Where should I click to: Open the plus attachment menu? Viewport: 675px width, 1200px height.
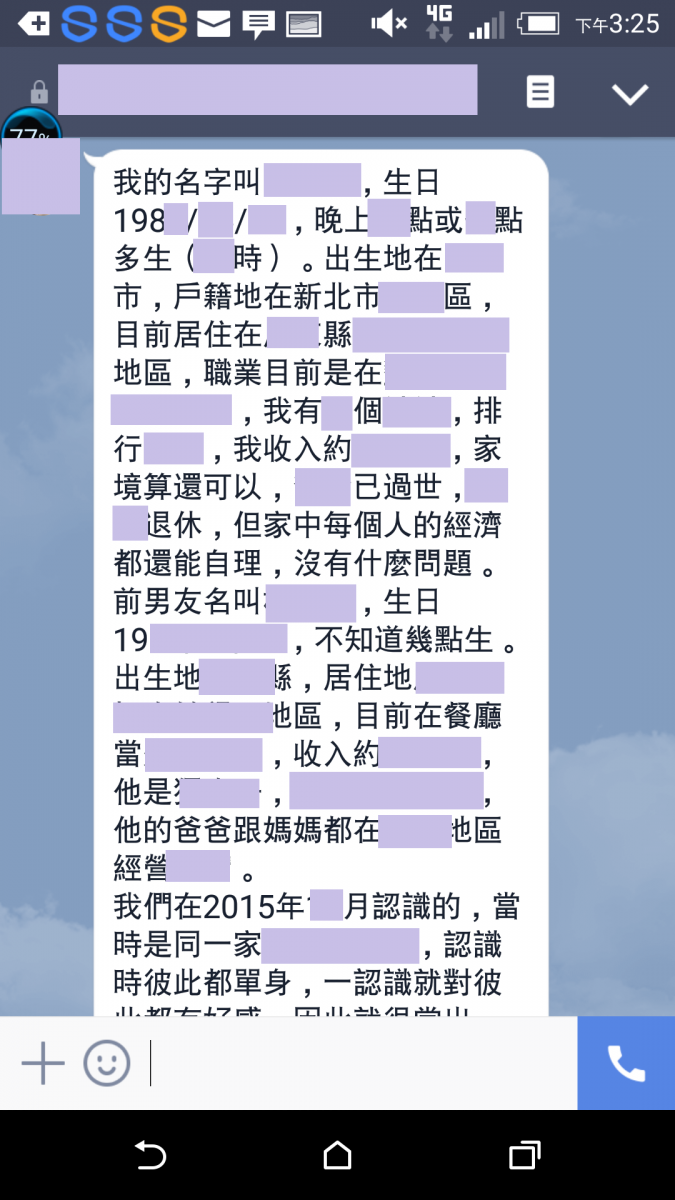pyautogui.click(x=43, y=1063)
